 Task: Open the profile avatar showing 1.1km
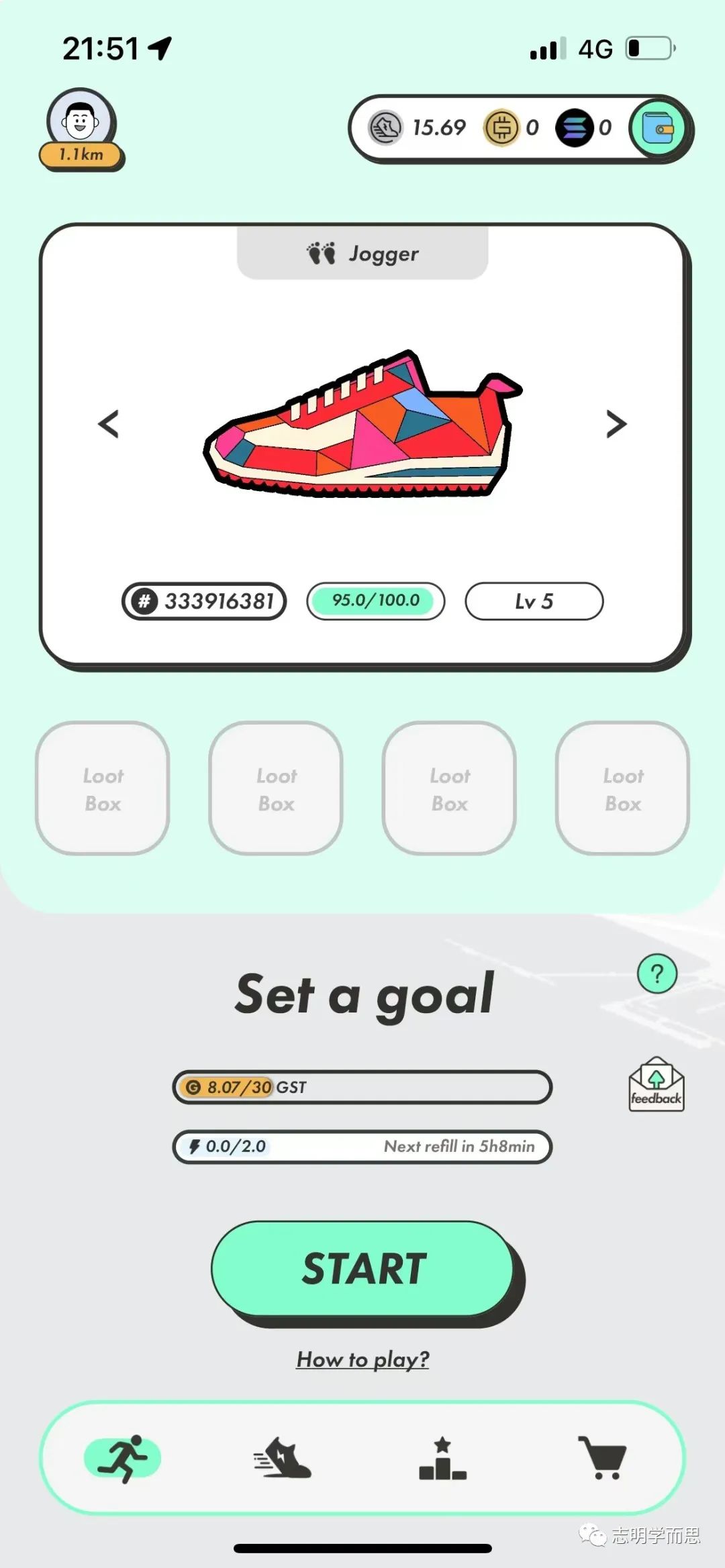[x=82, y=124]
